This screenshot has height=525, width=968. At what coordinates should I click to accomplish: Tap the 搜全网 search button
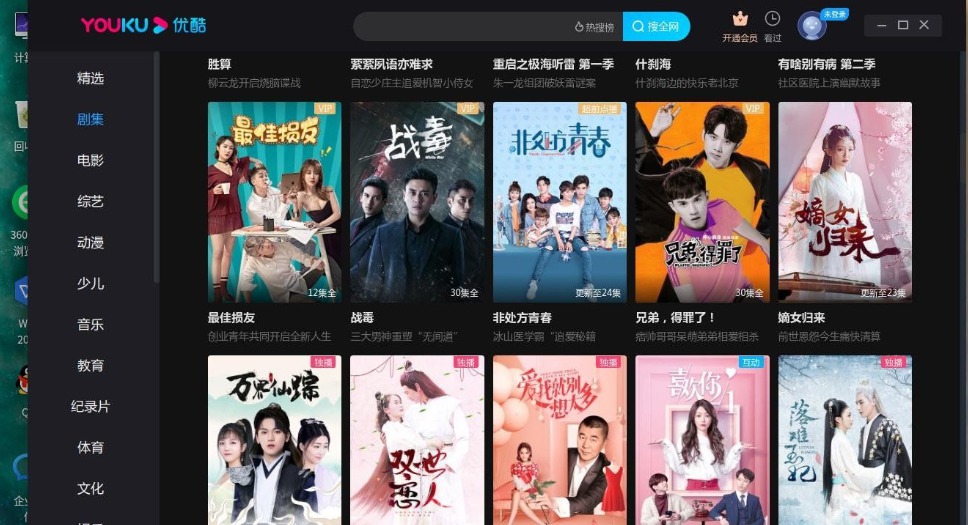(x=656, y=27)
